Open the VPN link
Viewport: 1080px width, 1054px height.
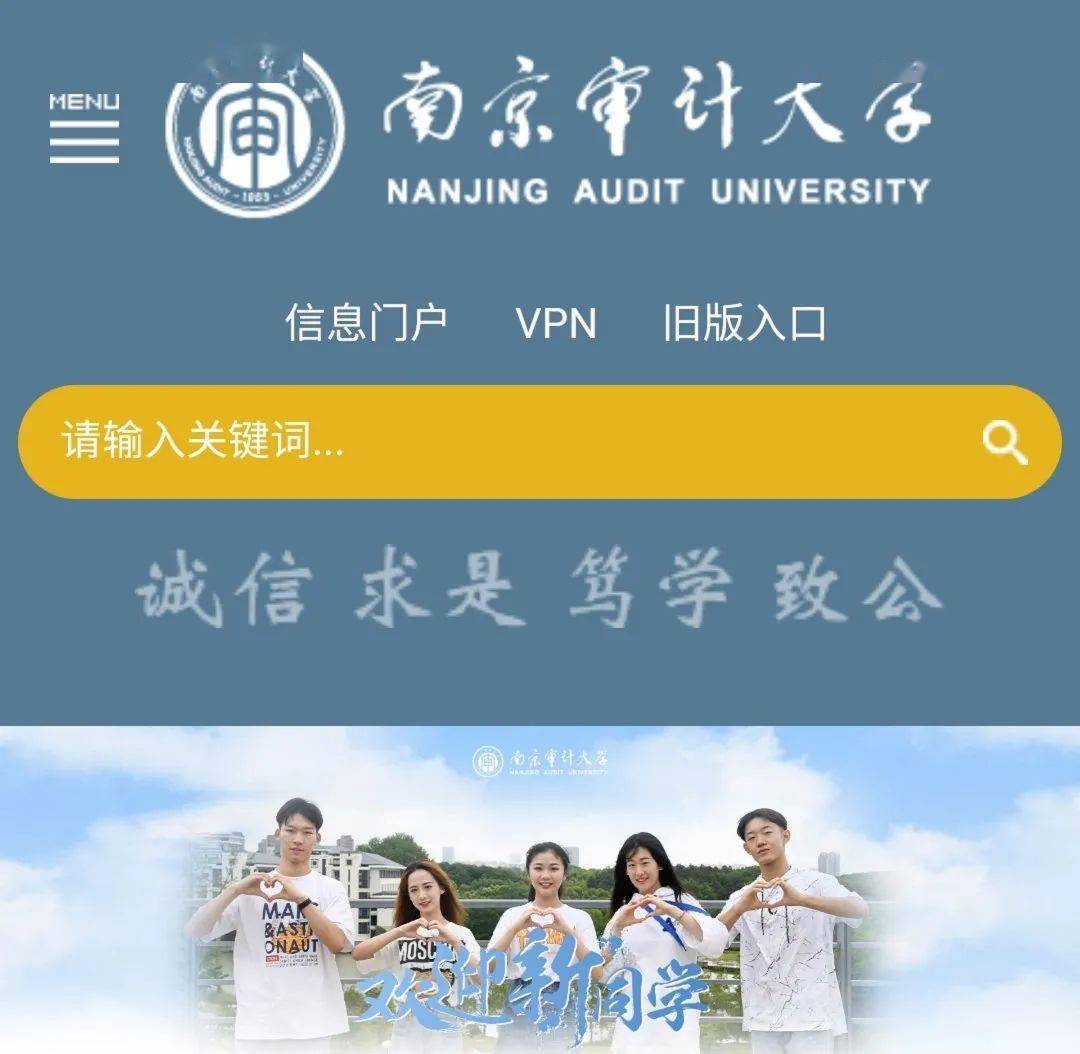tap(556, 323)
